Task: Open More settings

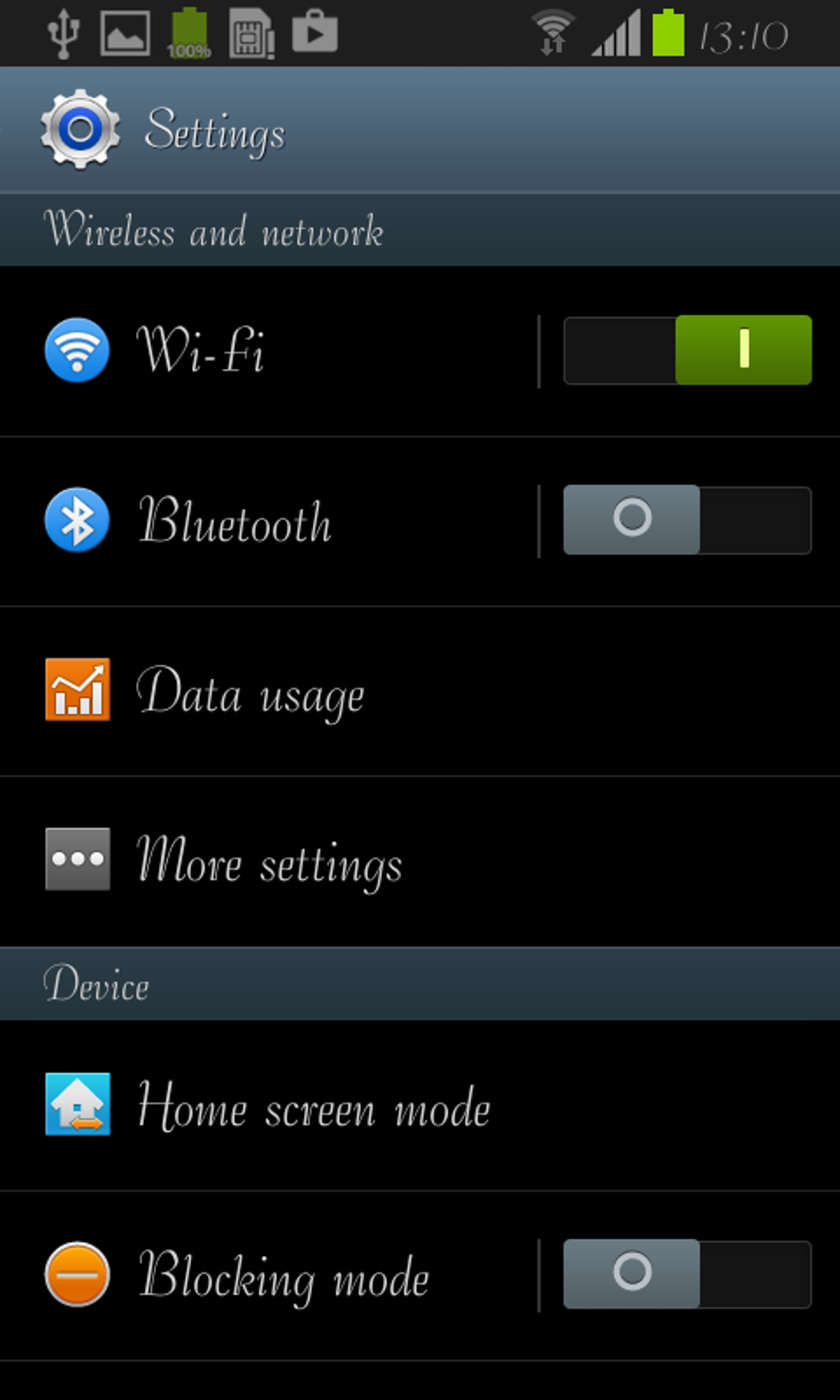Action: pyautogui.click(x=329, y=861)
